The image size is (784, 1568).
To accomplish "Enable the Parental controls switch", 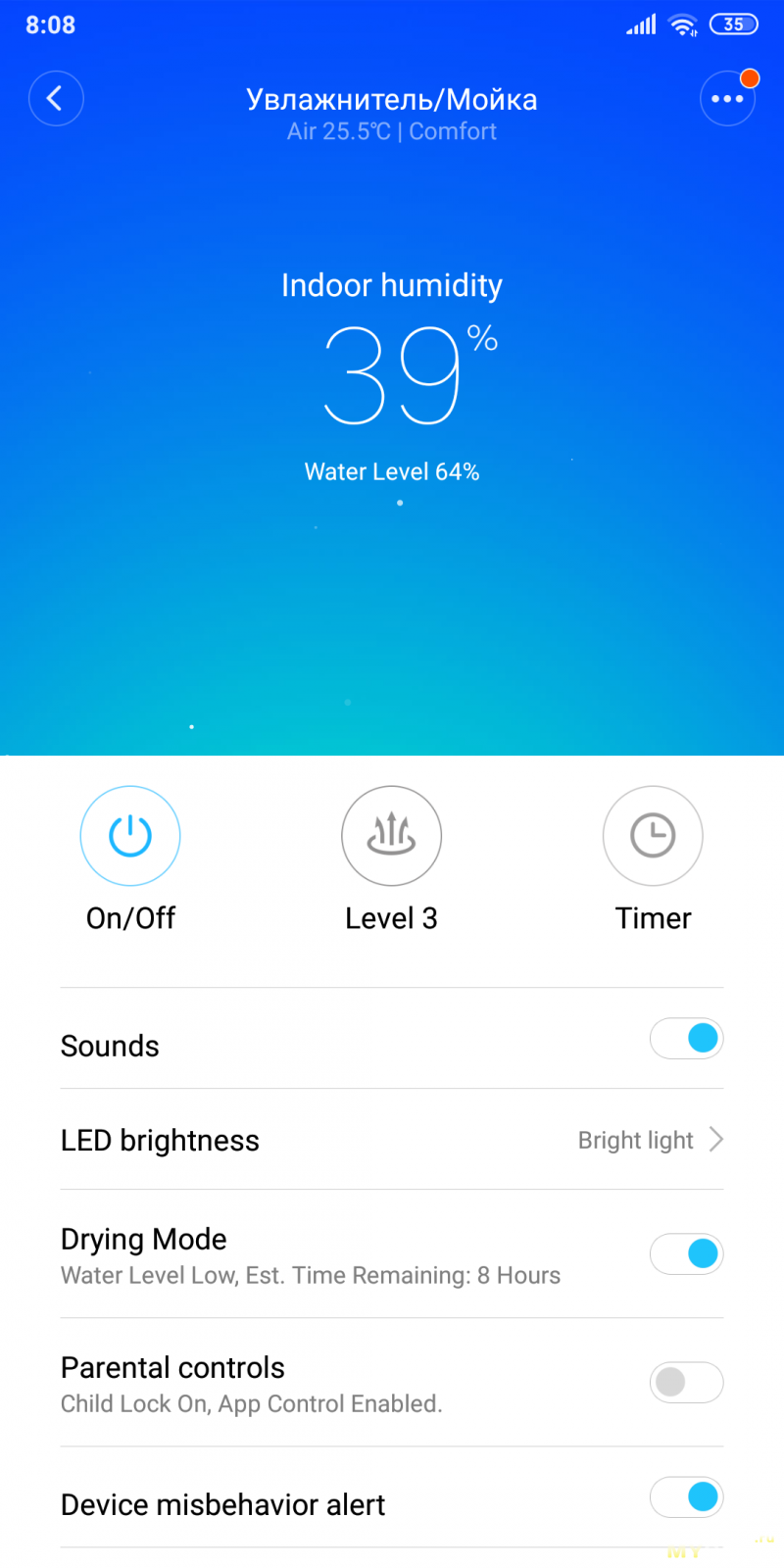I will coord(686,1382).
